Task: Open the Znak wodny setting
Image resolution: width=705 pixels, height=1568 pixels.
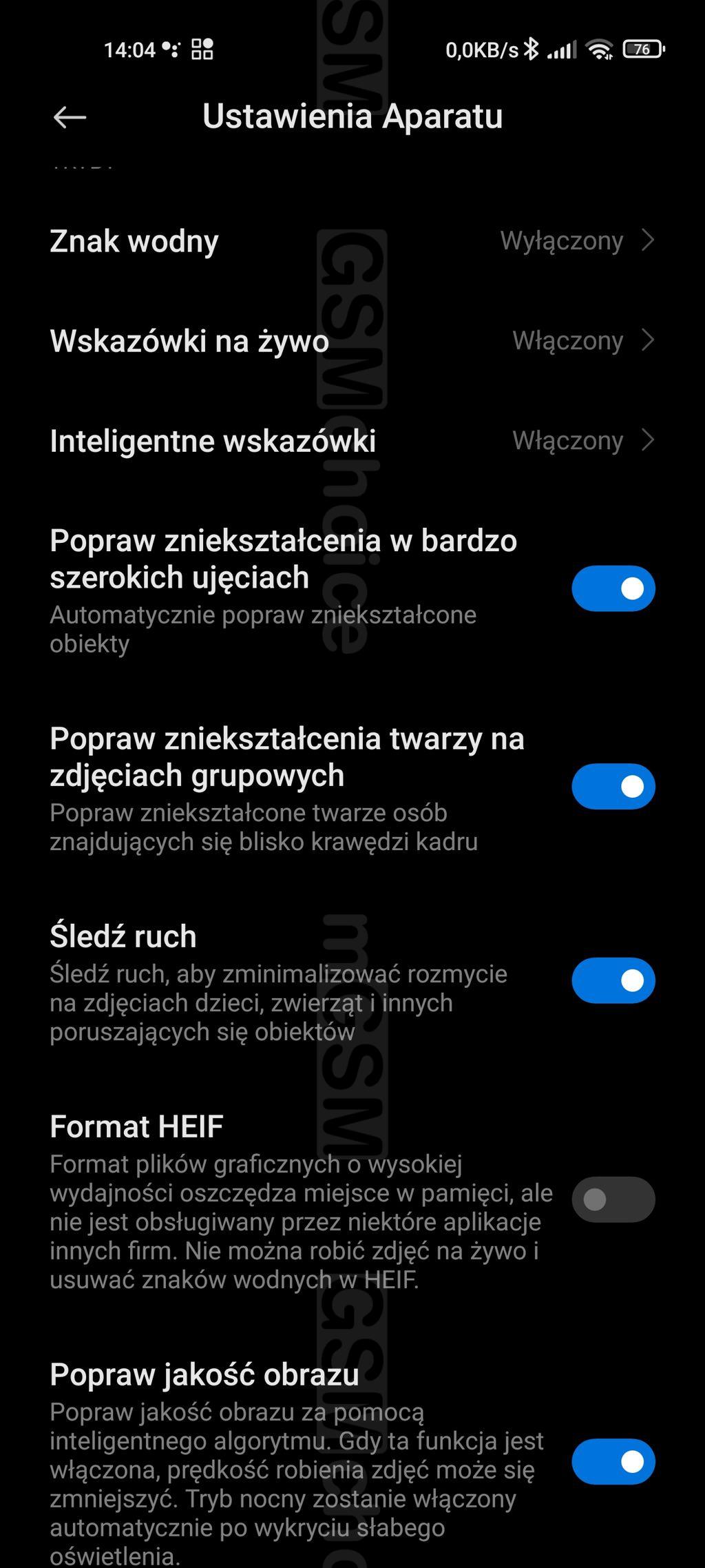Action: (x=352, y=241)
